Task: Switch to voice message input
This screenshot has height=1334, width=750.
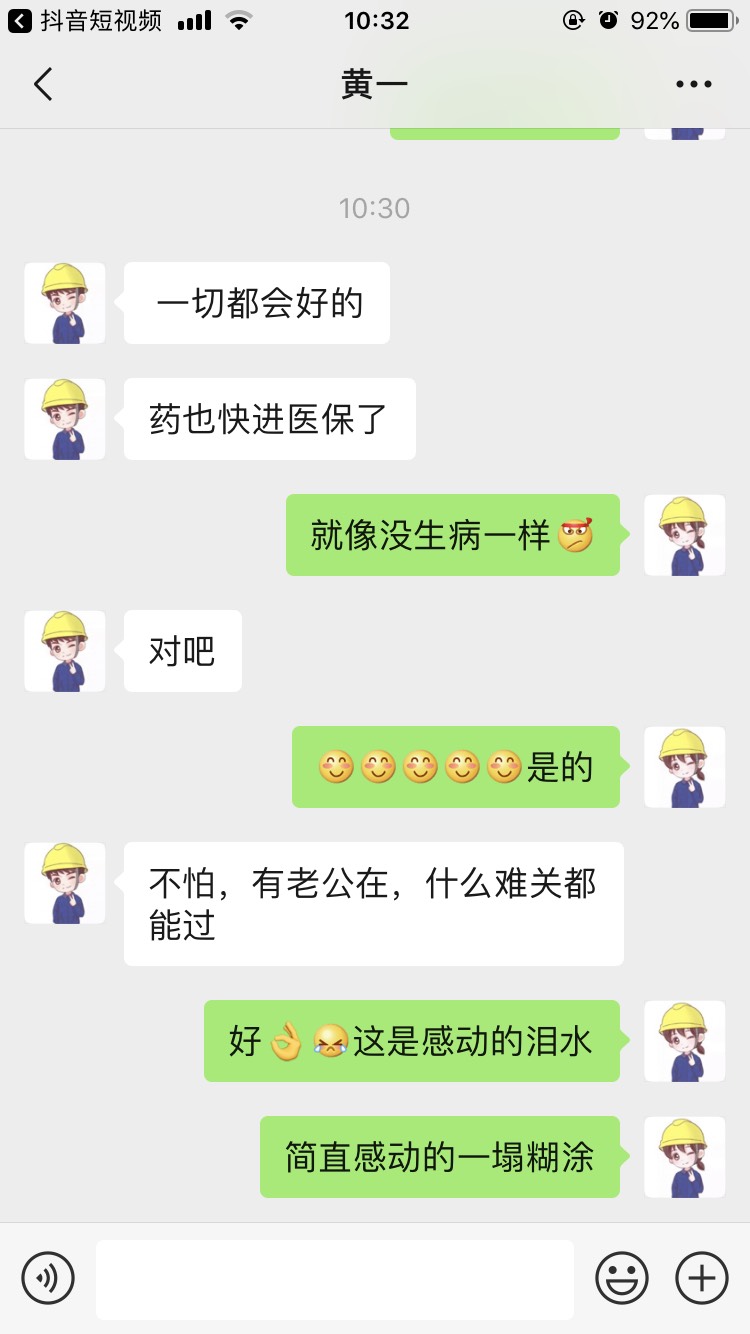Action: click(x=48, y=1278)
